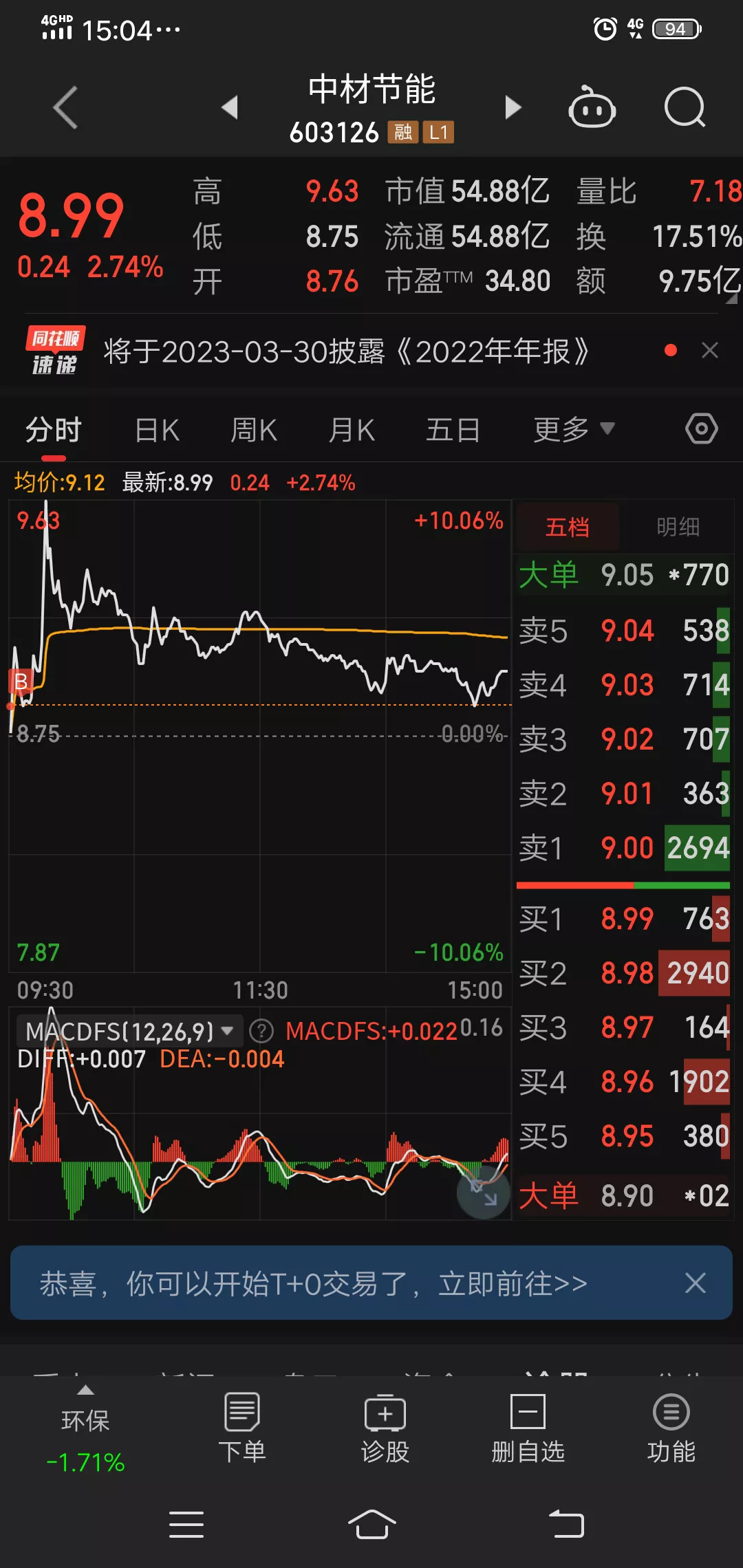Open the 2022年年报 disclosure notice
This screenshot has height=1568, width=743.
347,351
